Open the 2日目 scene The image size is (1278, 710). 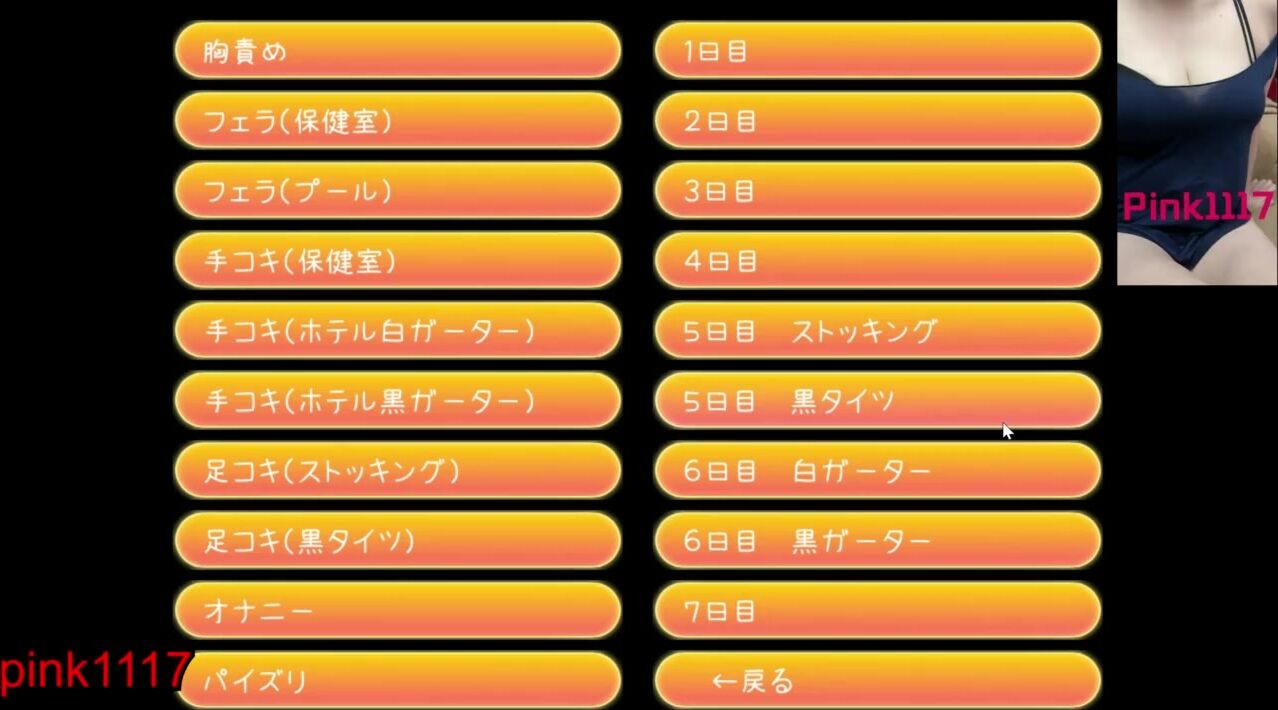877,121
